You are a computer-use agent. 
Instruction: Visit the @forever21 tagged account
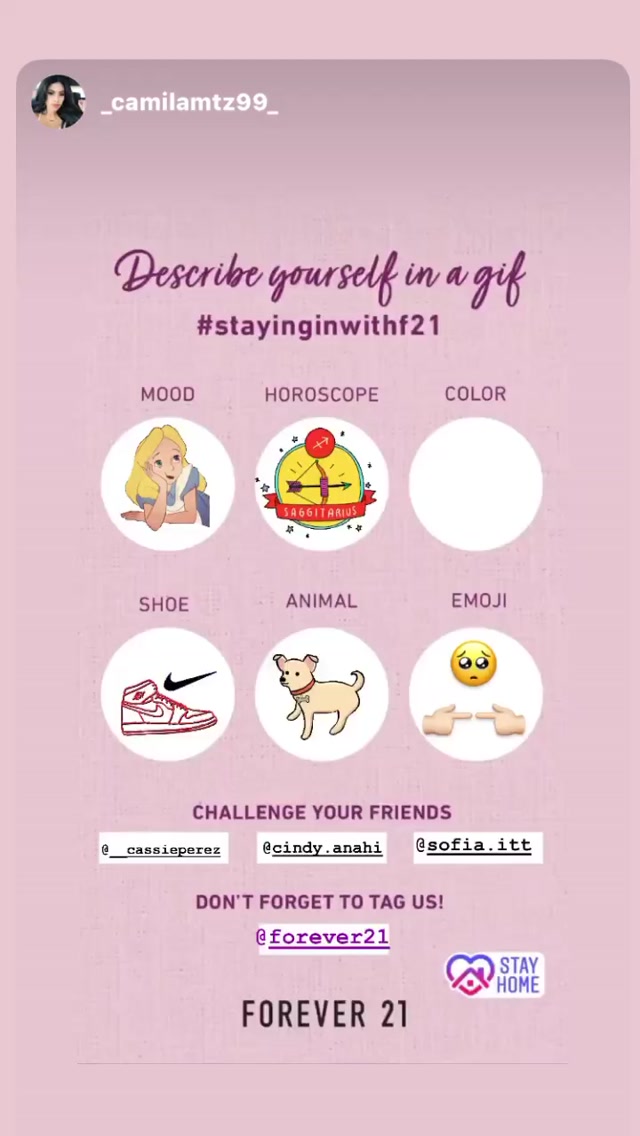tap(323, 937)
